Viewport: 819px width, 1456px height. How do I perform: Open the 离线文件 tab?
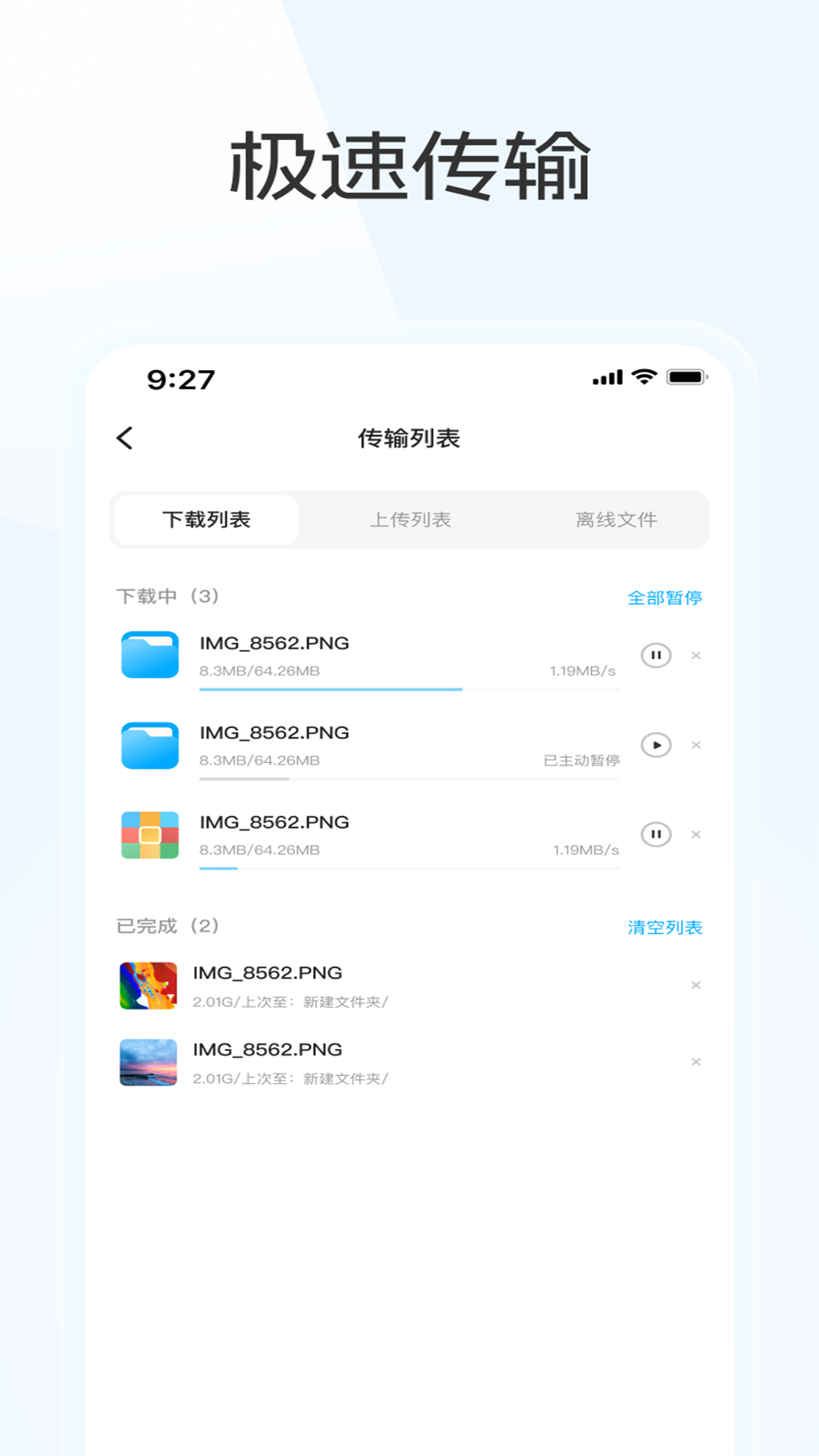pos(616,519)
